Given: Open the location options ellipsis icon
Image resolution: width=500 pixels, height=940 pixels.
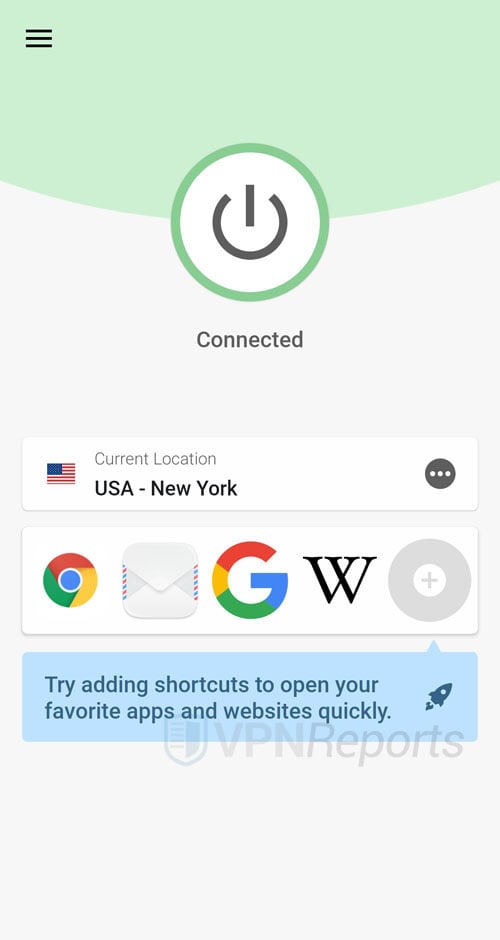Looking at the screenshot, I should pyautogui.click(x=441, y=474).
